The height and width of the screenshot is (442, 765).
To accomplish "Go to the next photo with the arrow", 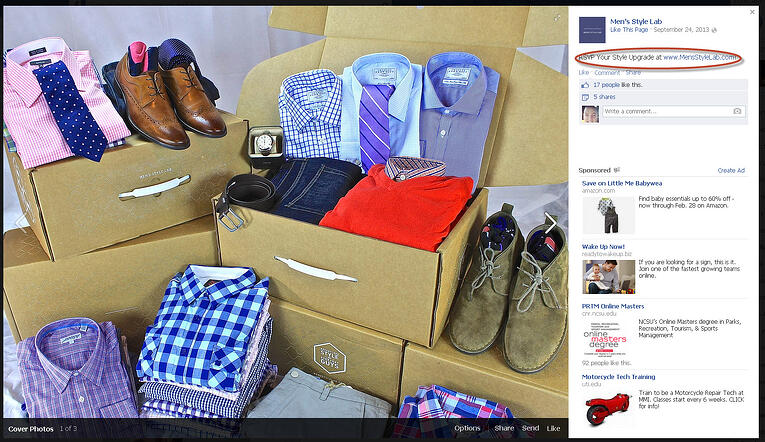I will pyautogui.click(x=549, y=222).
